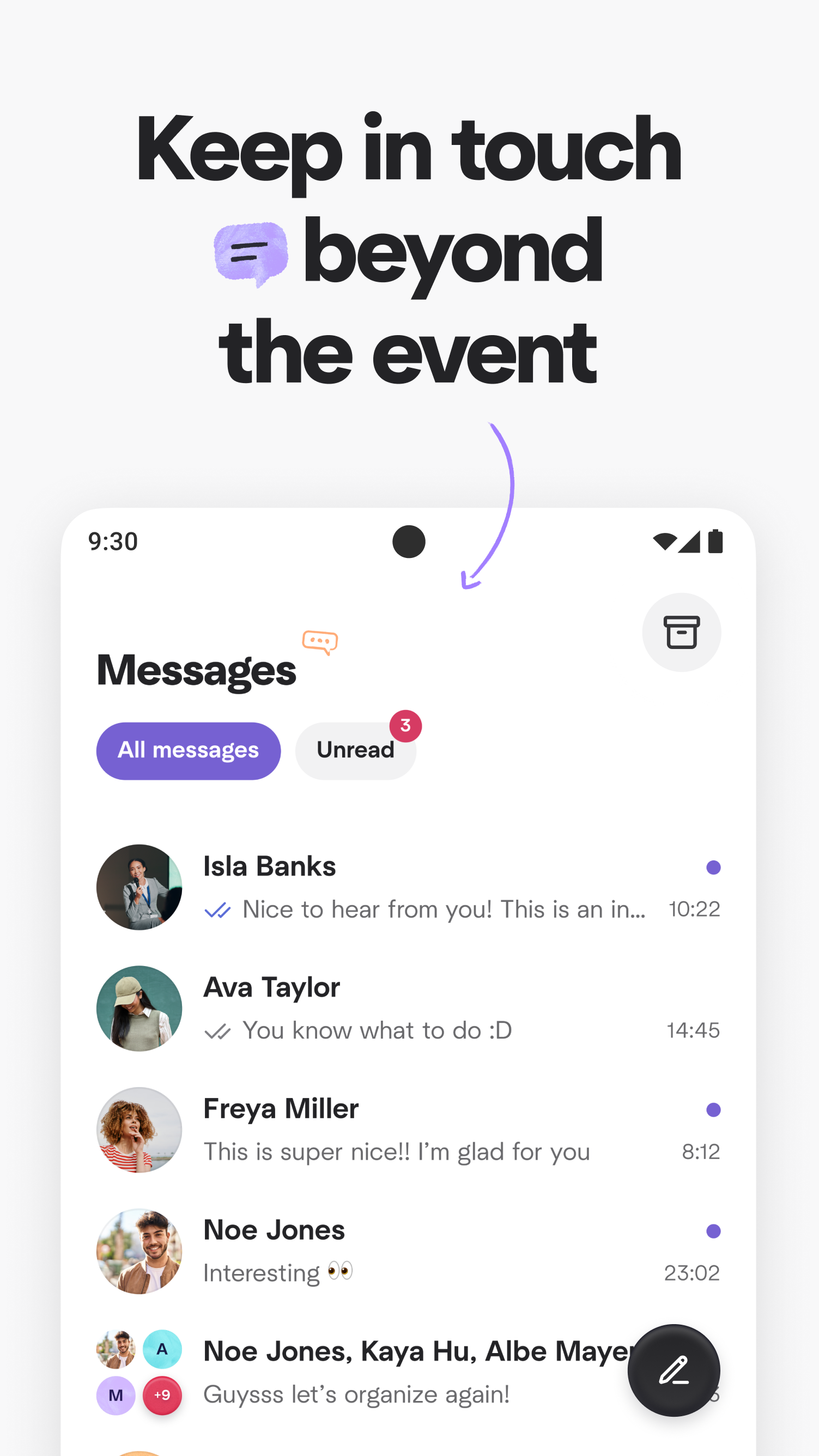Select the All messages filter
This screenshot has width=819, height=1456.
tap(188, 750)
